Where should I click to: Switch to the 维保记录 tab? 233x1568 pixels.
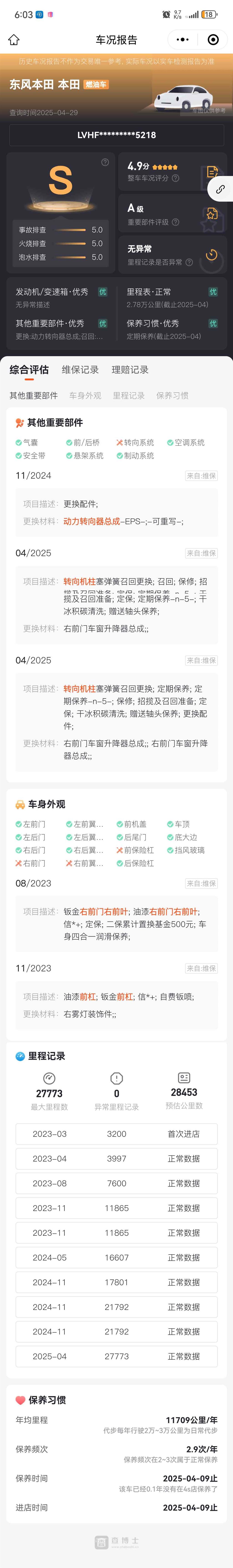tap(80, 369)
